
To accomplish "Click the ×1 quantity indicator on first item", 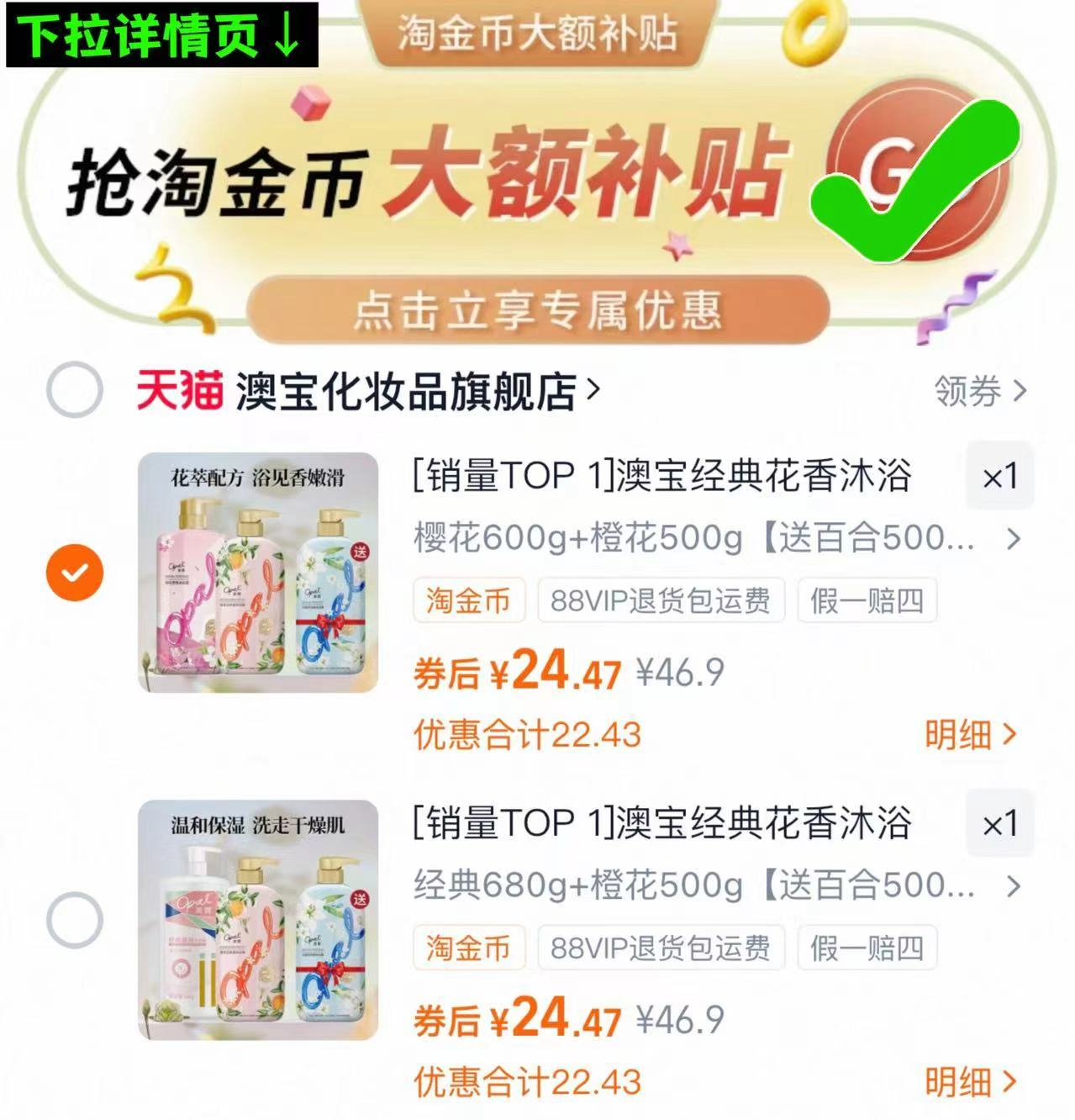I will (999, 478).
